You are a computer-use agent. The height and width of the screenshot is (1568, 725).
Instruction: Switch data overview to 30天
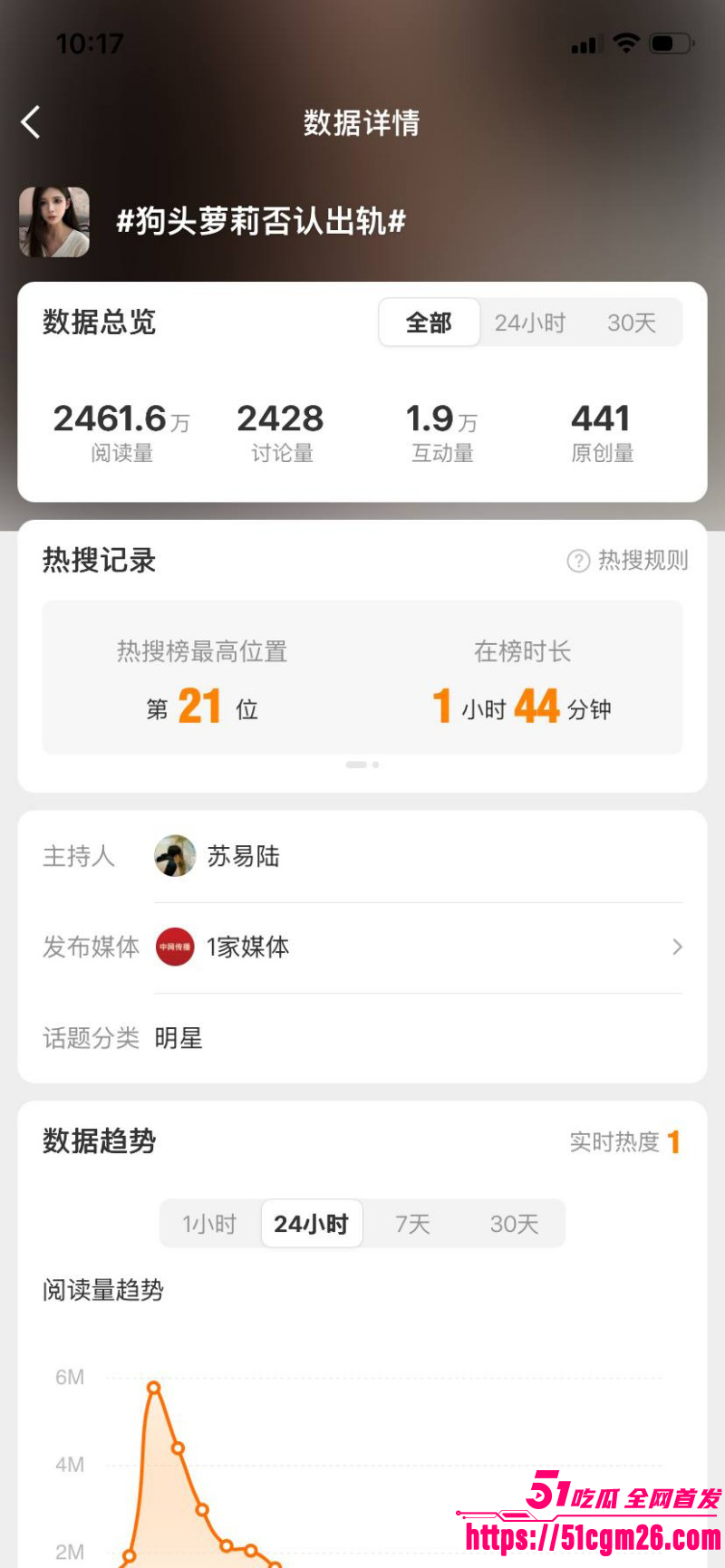tap(632, 322)
